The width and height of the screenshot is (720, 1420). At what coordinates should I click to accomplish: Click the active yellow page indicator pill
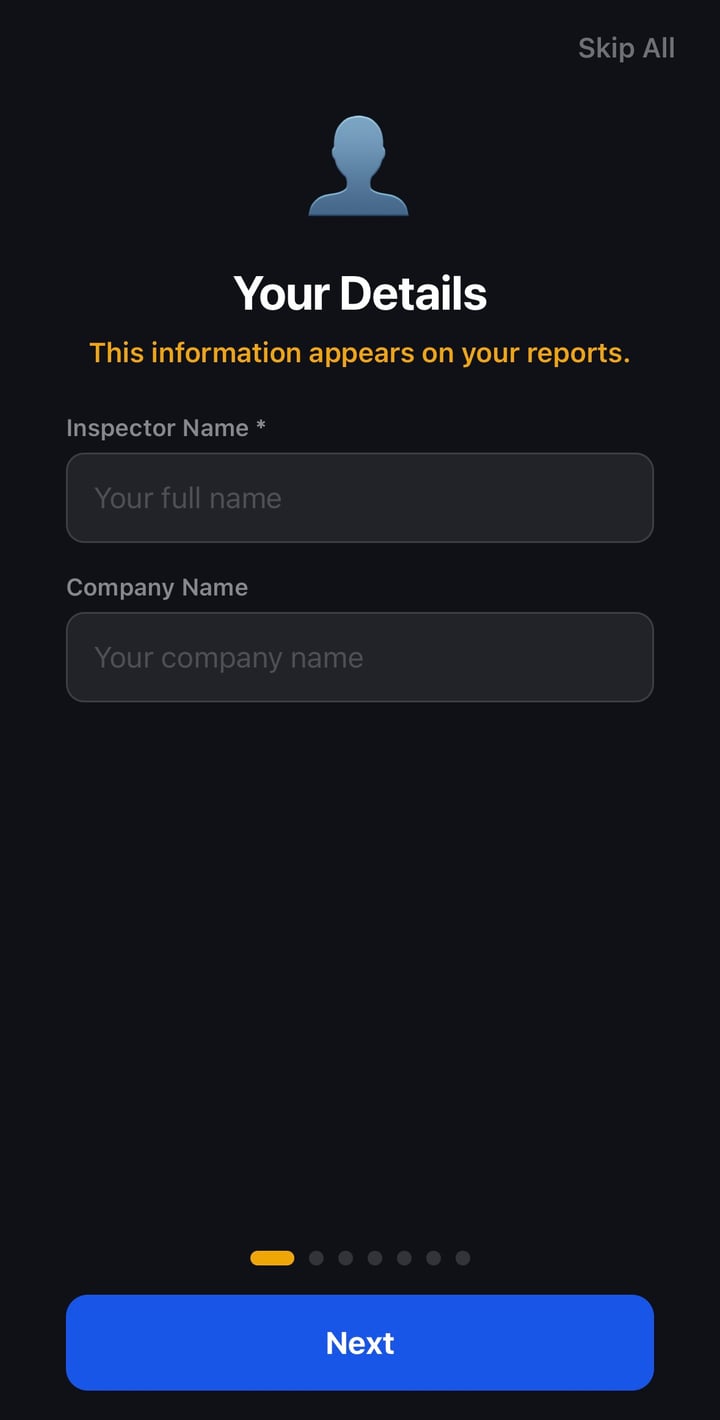tap(272, 1258)
